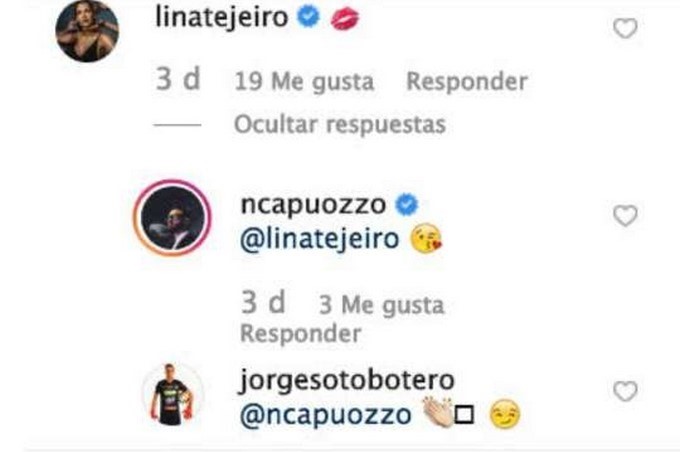Screen dimensions: 680x452
Task: View the 19 Me gusta likes list
Action: 304,82
